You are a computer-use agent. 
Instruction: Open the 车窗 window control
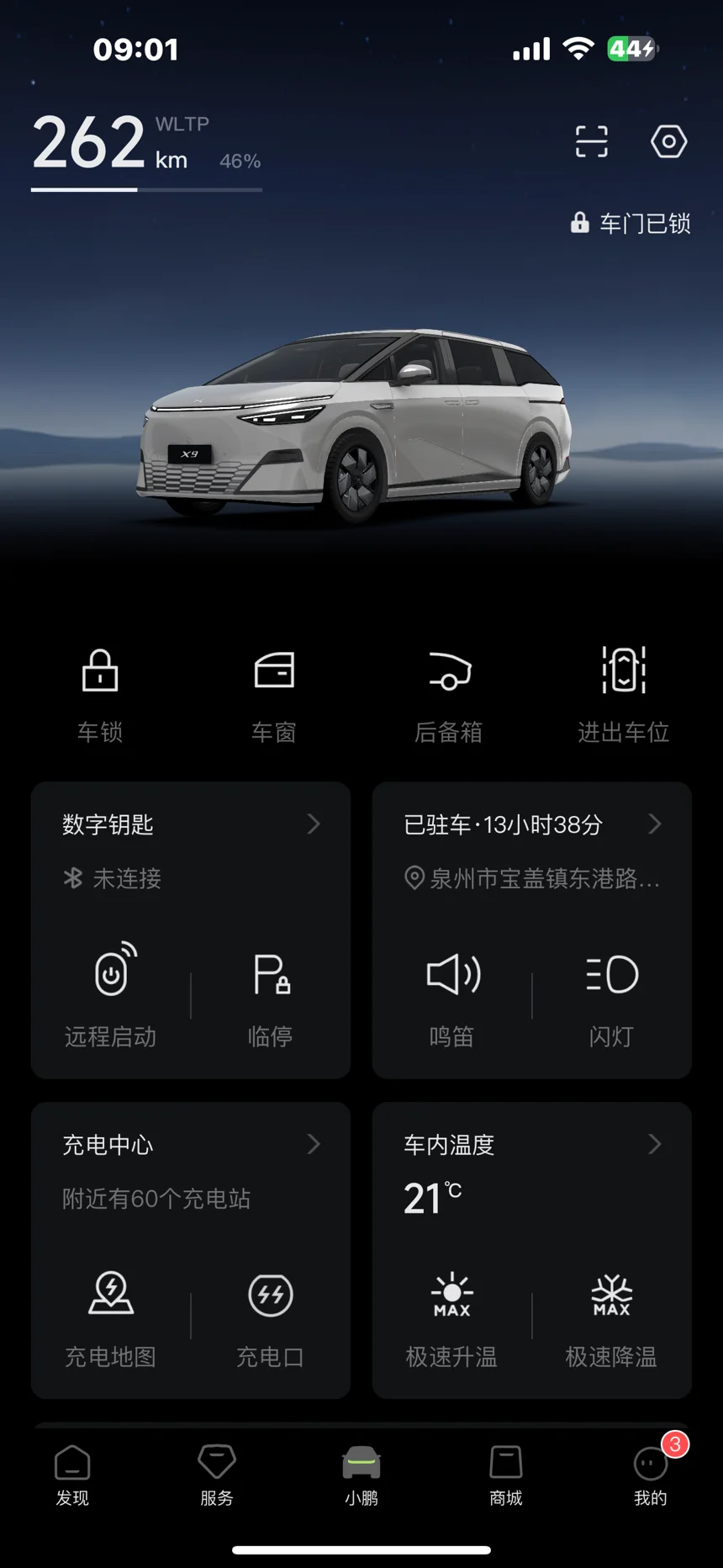tap(274, 691)
